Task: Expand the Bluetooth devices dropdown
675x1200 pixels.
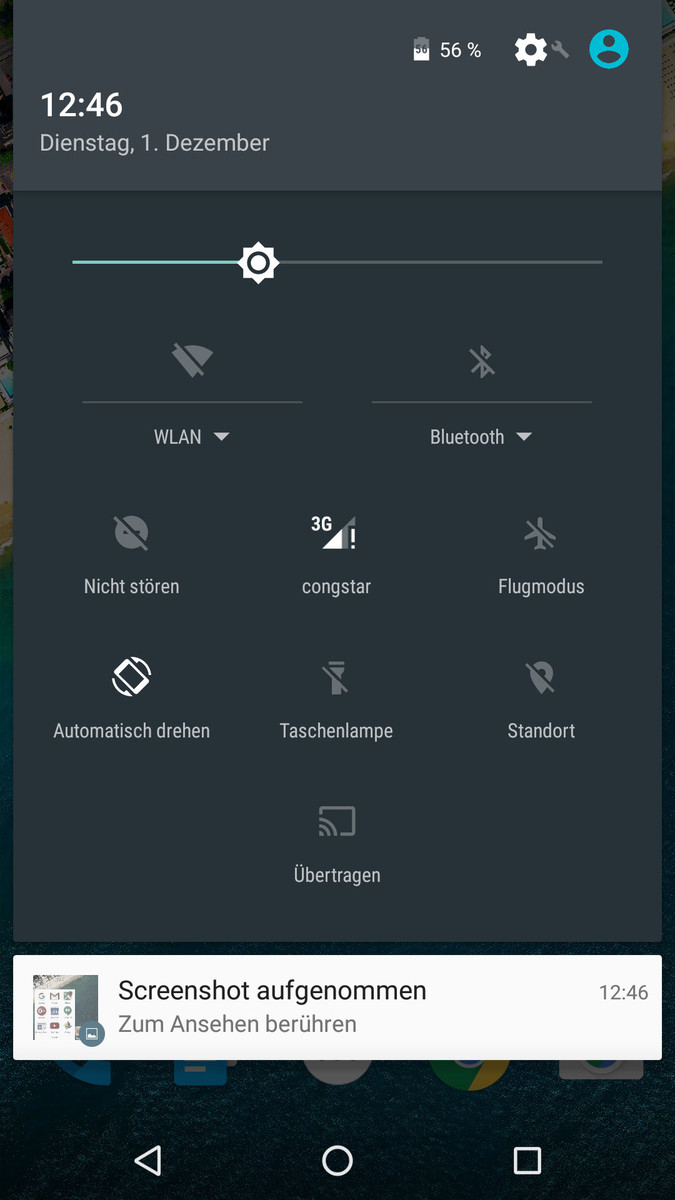Action: 481,437
